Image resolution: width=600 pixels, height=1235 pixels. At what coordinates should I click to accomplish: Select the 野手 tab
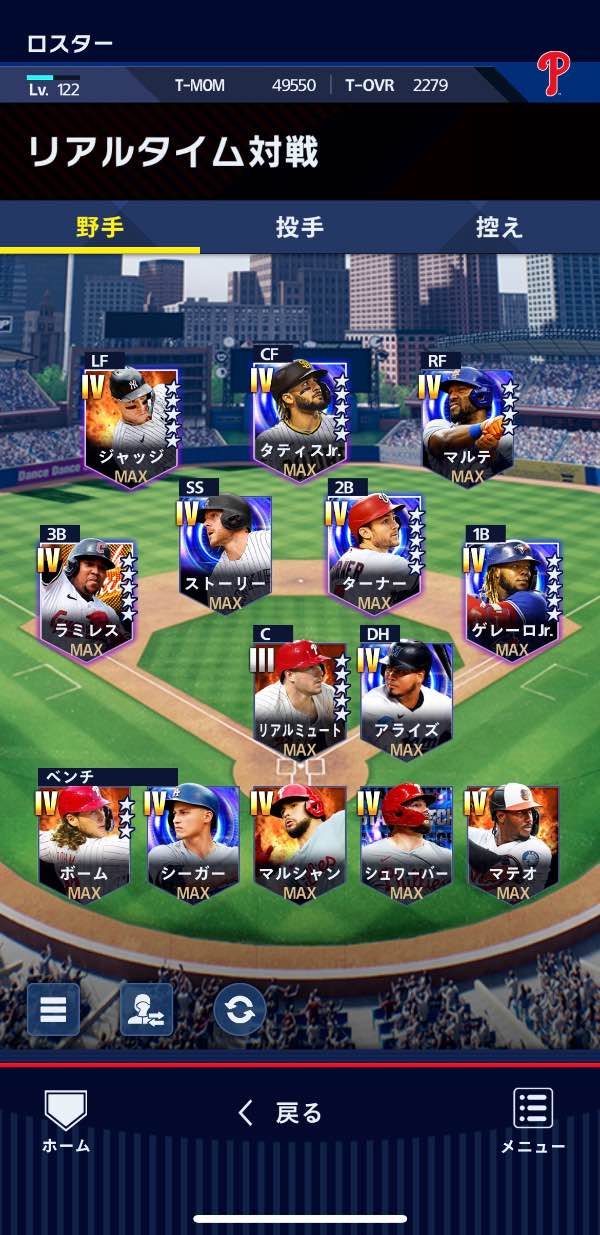pos(100,228)
